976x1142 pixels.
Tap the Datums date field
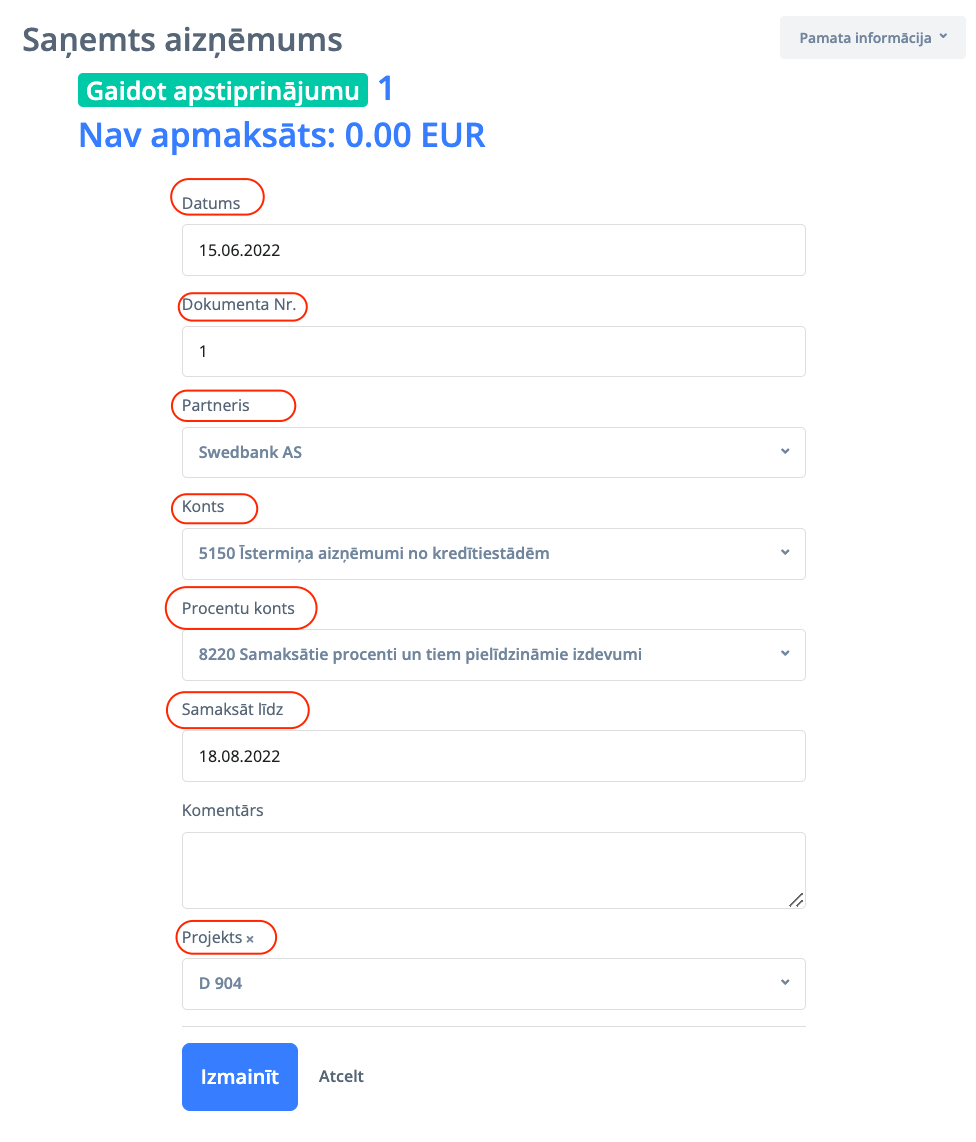click(493, 250)
